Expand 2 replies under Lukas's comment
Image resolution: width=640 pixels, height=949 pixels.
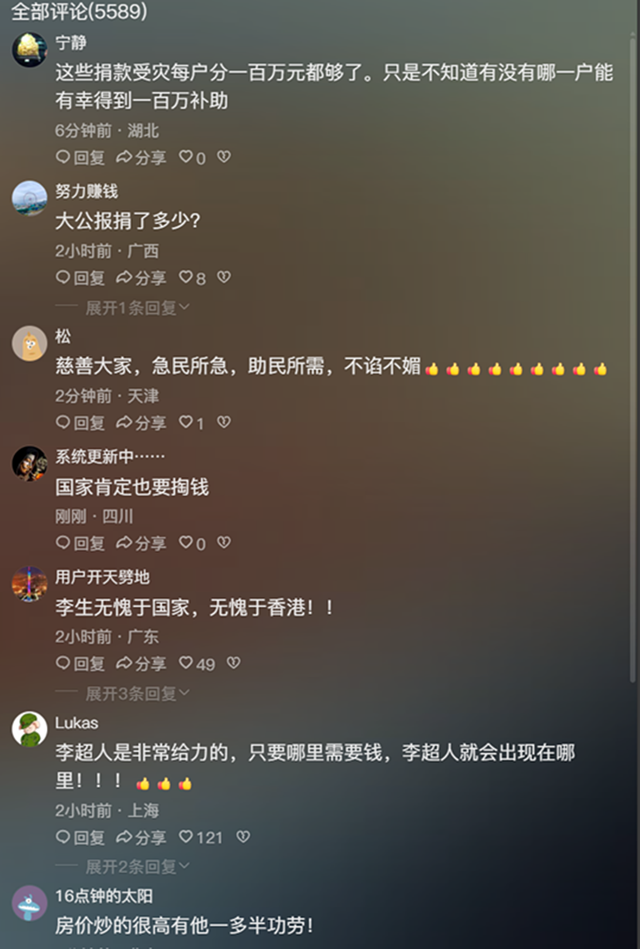coord(136,867)
